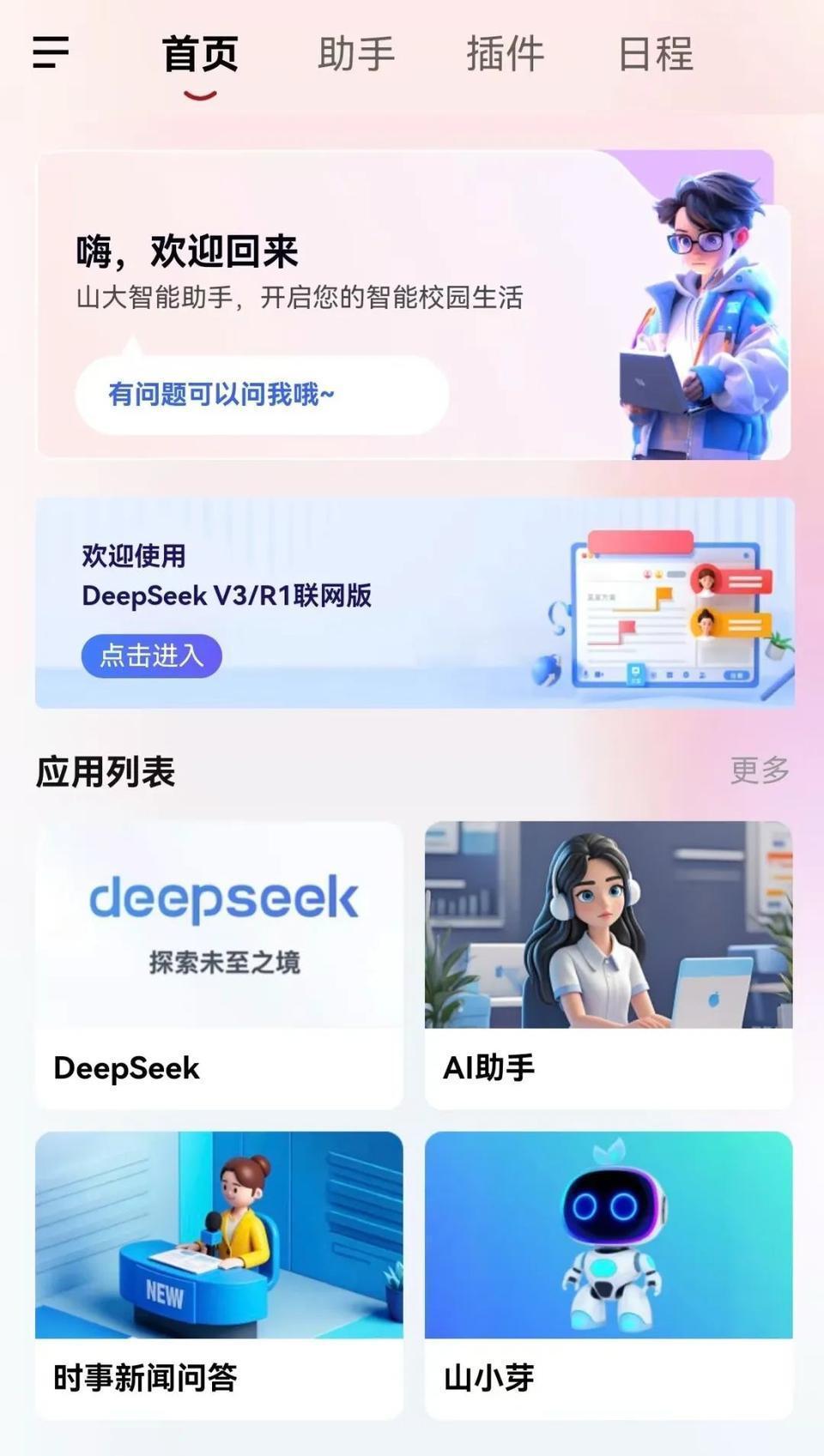Switch to the 助手 tab
Viewport: 824px width, 1456px height.
(355, 54)
